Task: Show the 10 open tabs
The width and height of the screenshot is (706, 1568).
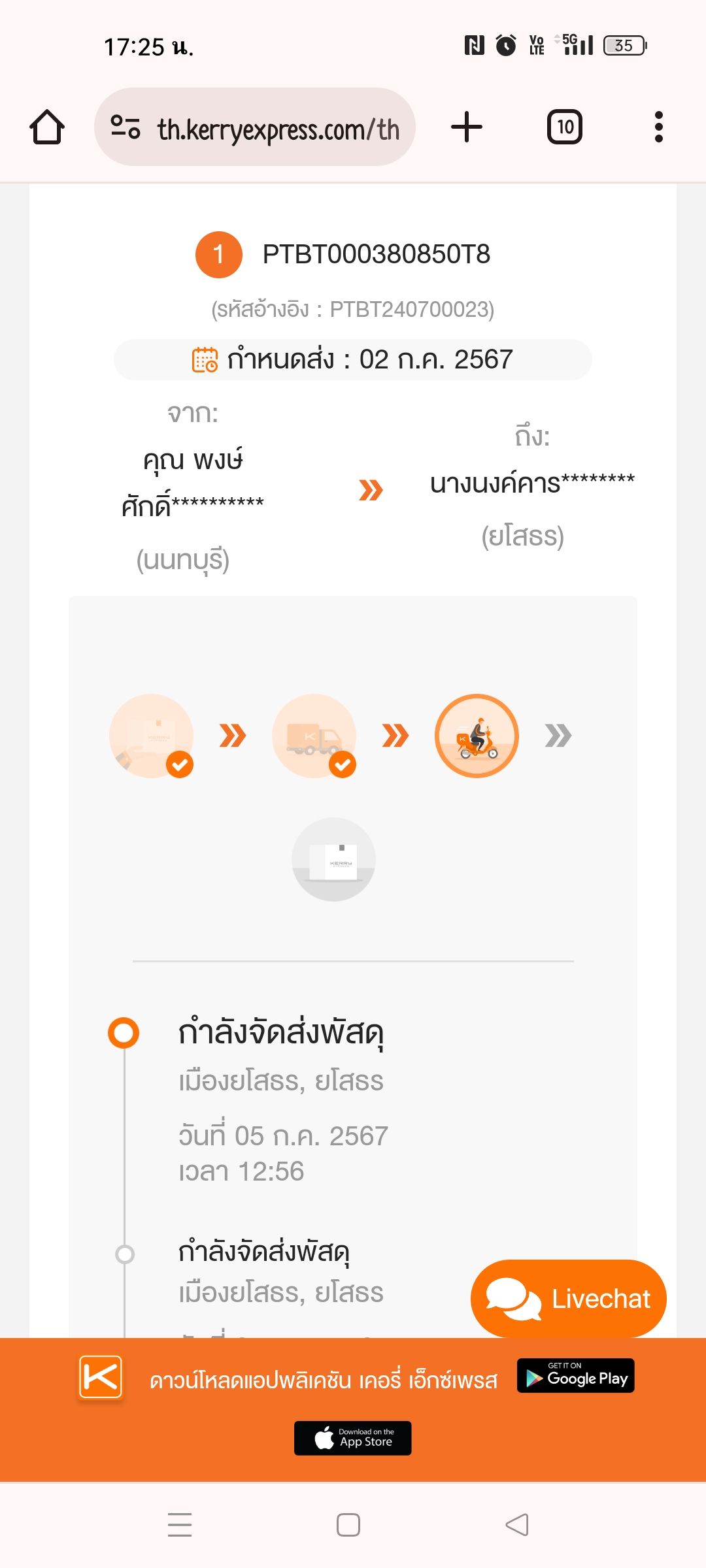Action: point(565,127)
